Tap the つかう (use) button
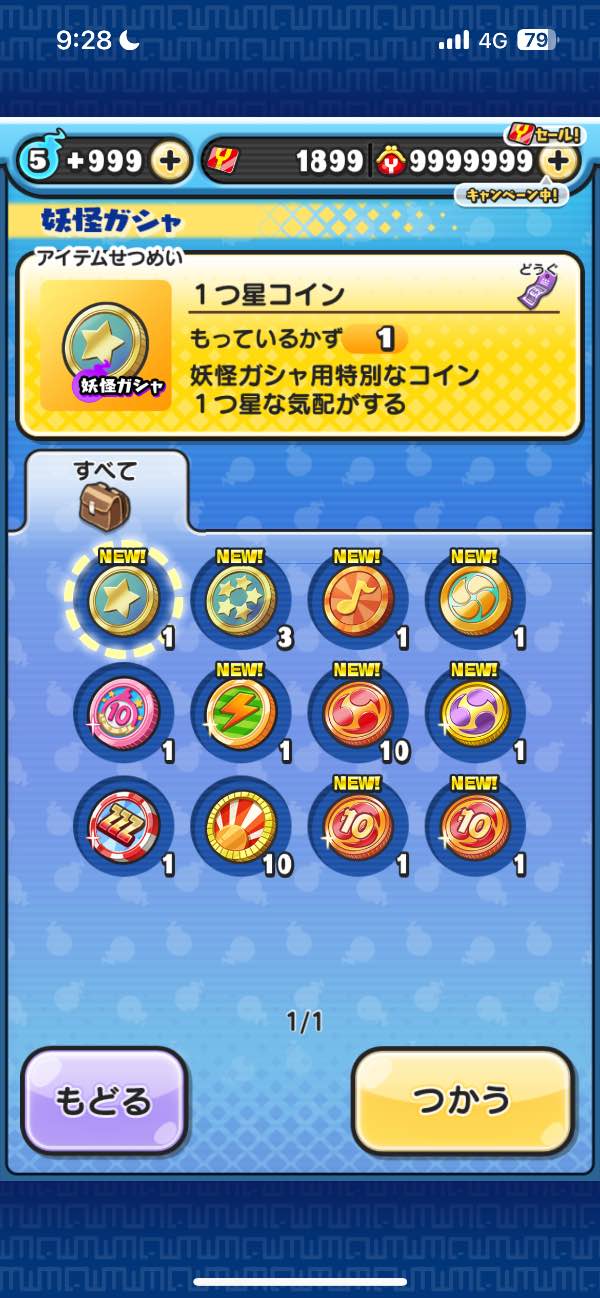This screenshot has height=1298, width=600. point(463,1100)
